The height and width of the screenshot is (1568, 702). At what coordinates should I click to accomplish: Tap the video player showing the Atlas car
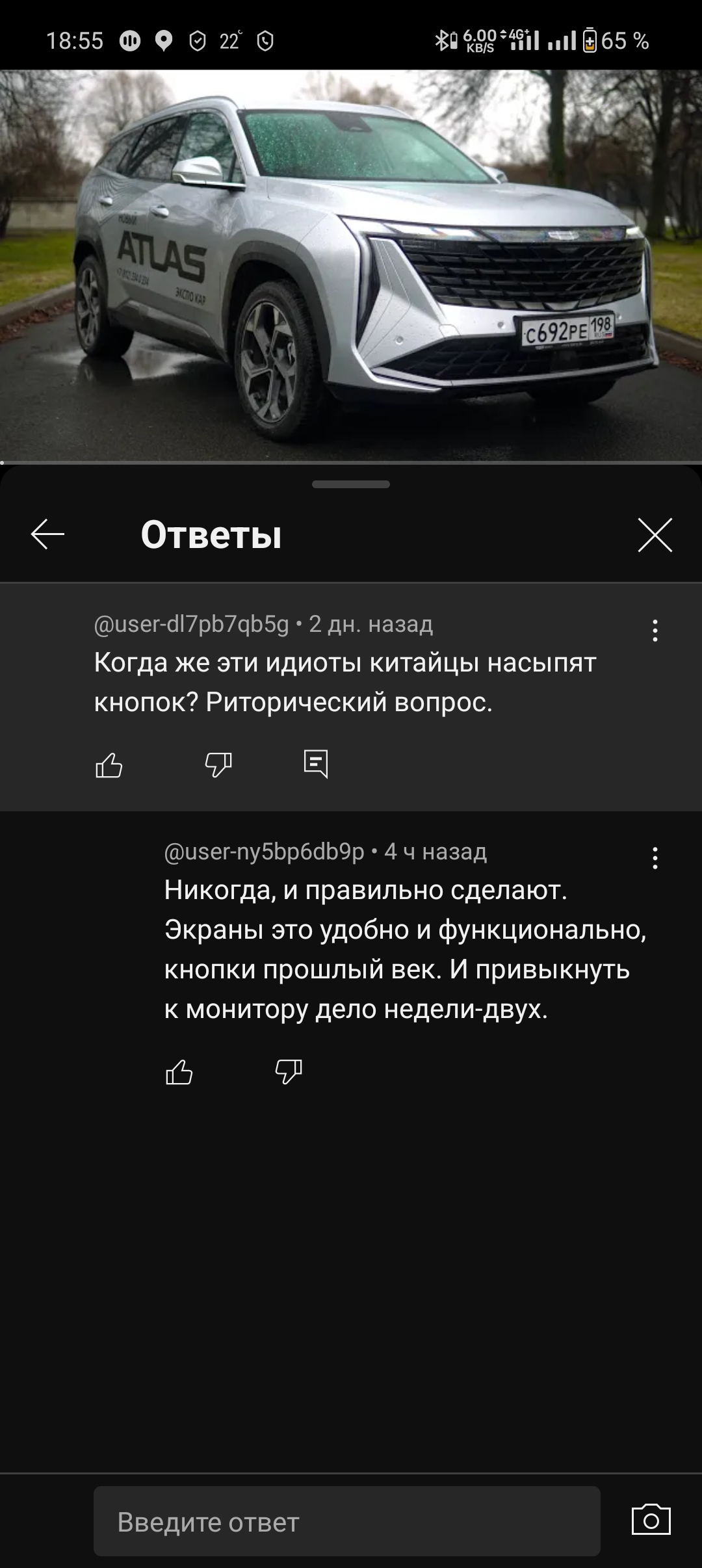pyautogui.click(x=351, y=266)
